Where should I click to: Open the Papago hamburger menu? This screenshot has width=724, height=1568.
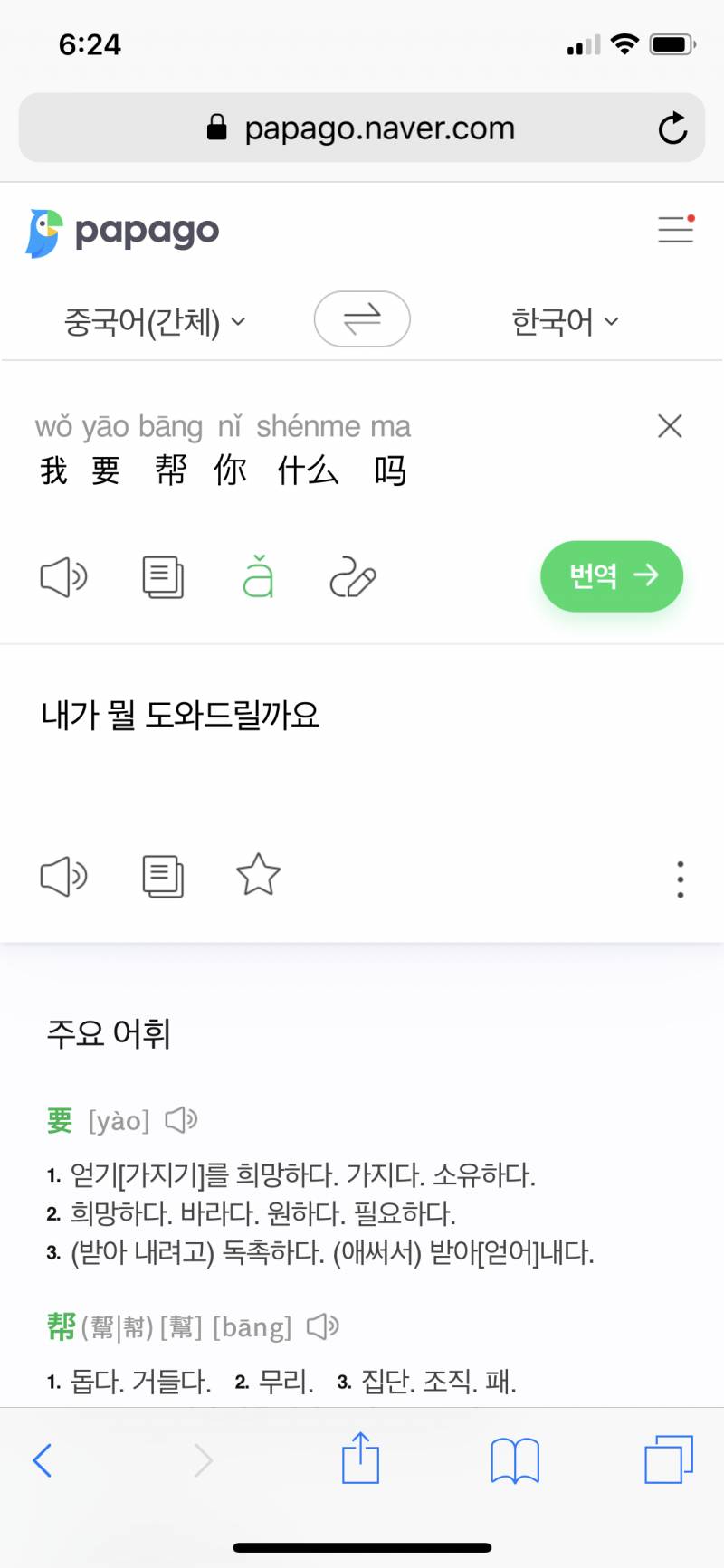[x=675, y=231]
